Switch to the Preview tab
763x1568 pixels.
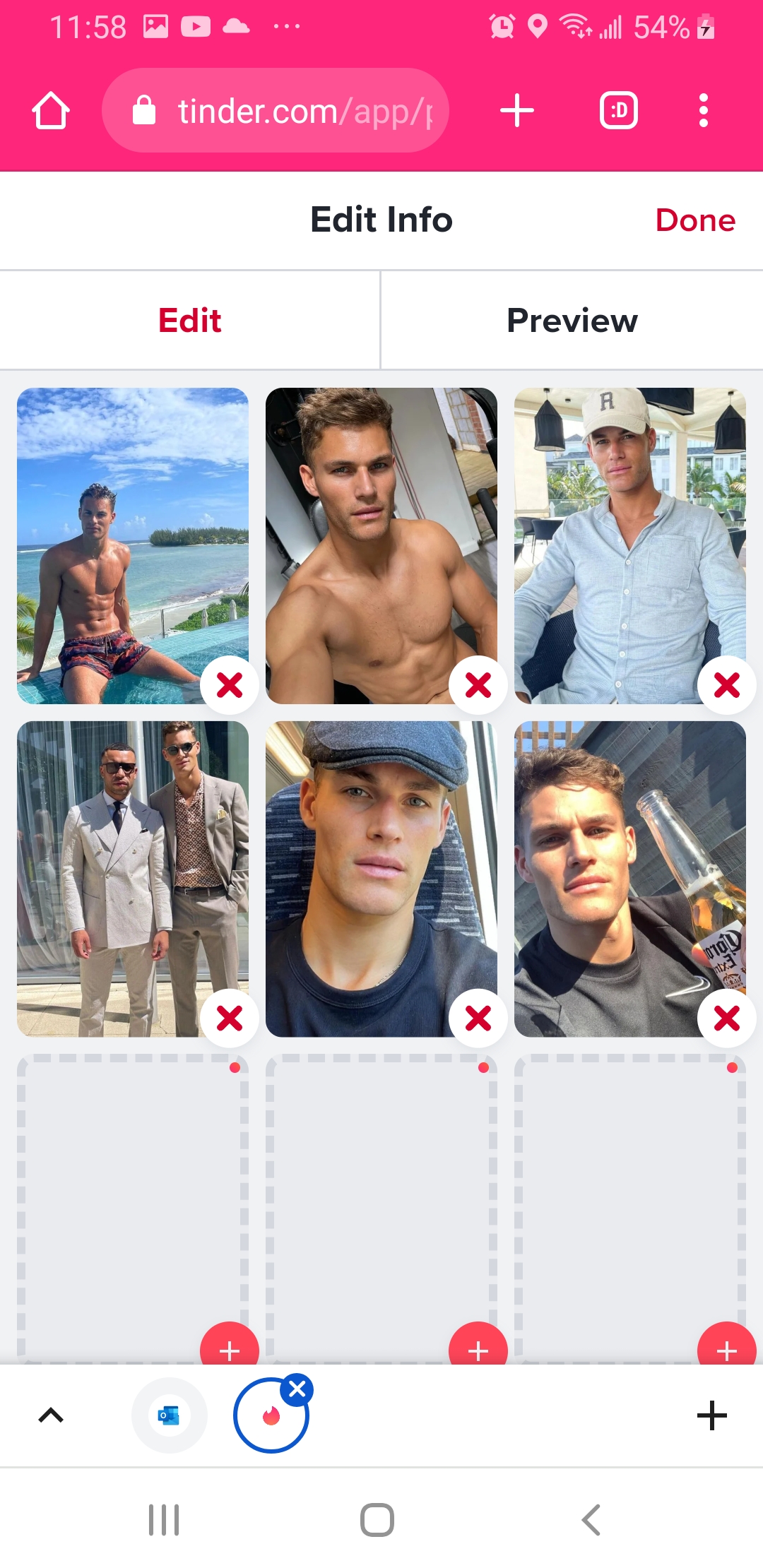click(572, 321)
